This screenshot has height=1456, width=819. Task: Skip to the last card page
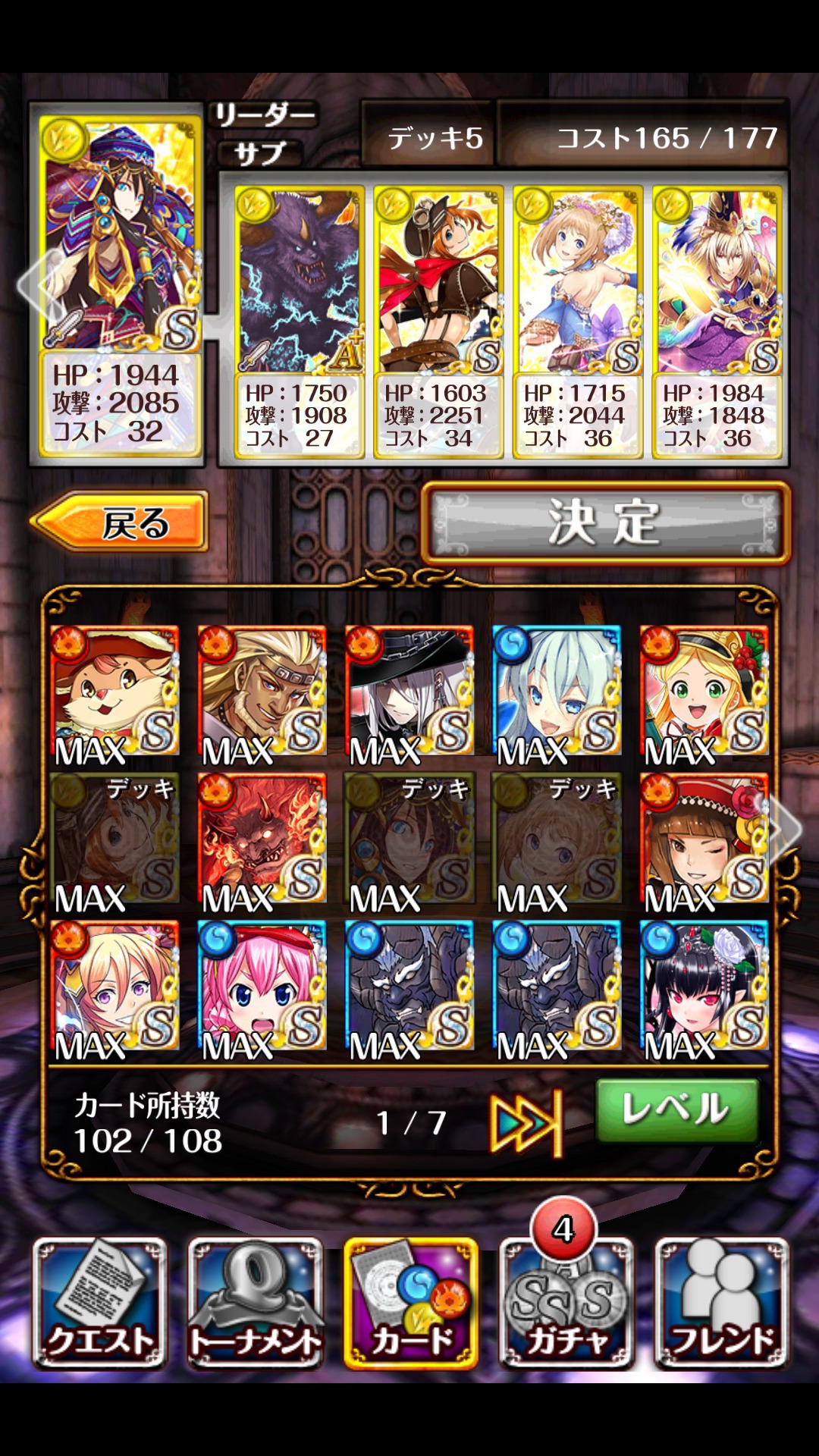pos(526,1122)
